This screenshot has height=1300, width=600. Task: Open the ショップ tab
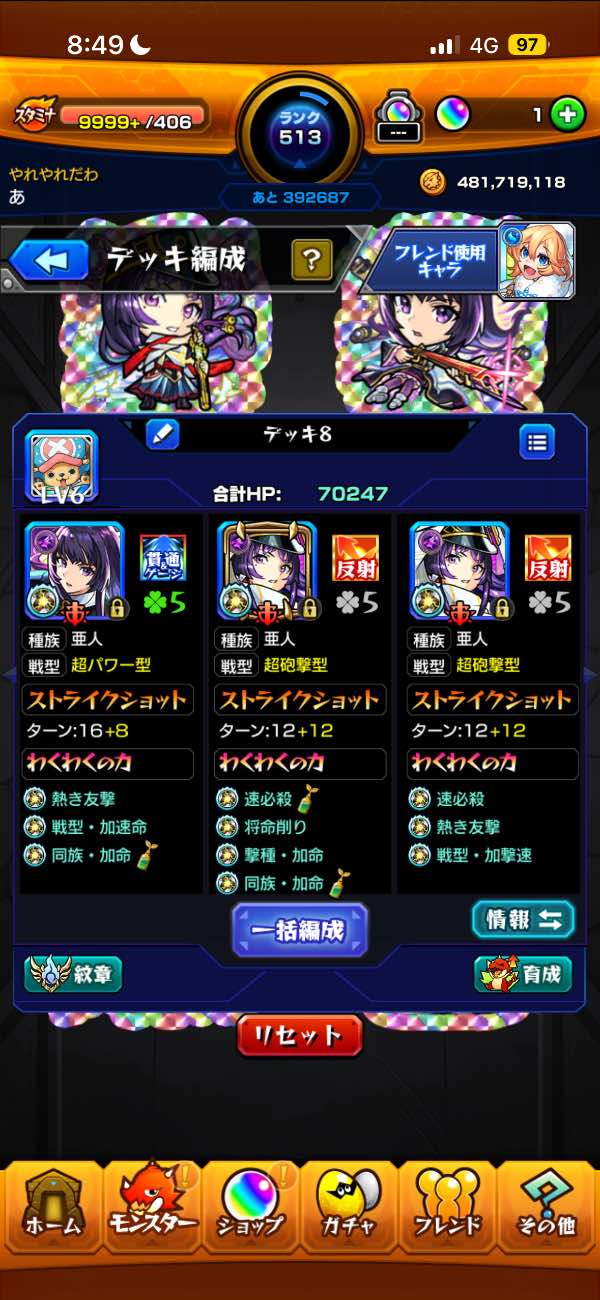tap(250, 1205)
